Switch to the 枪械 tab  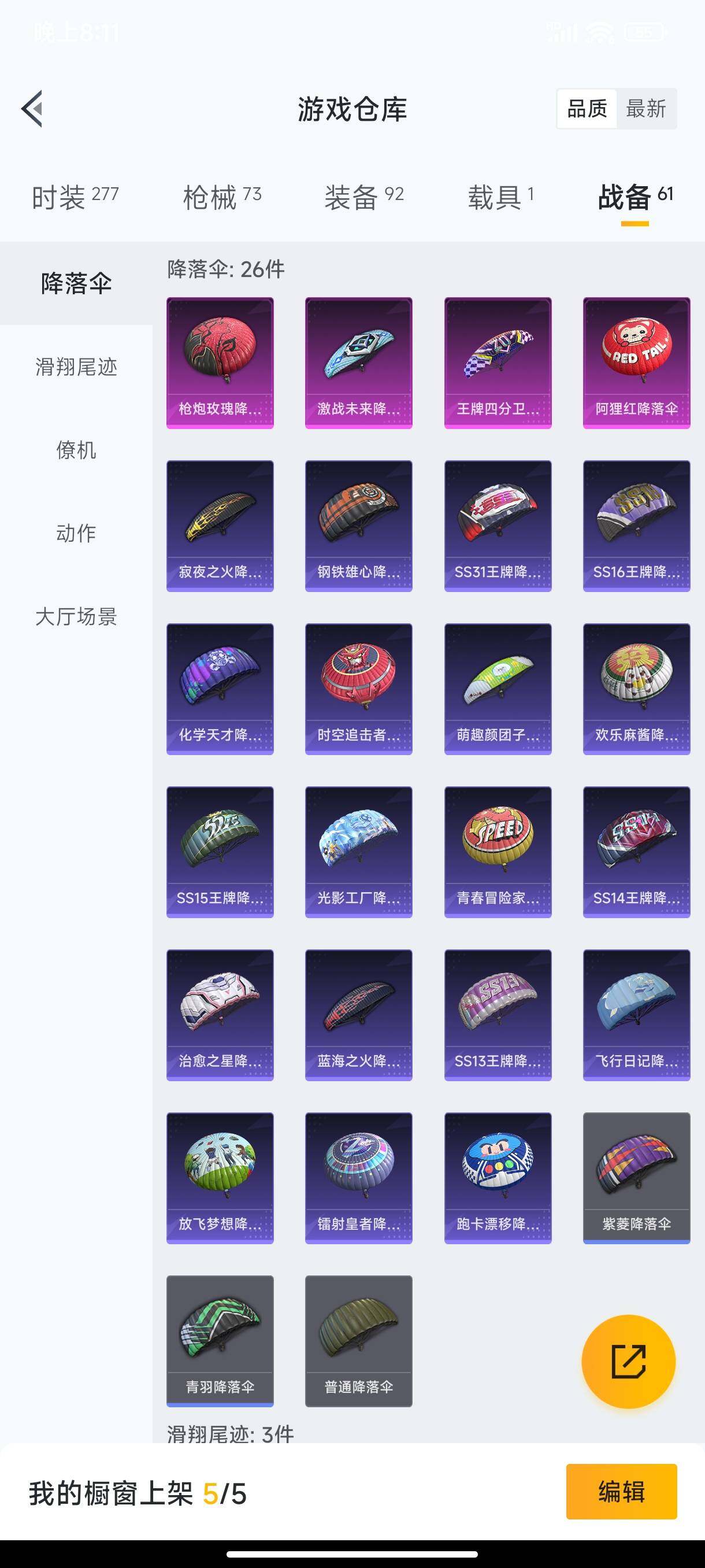pos(222,197)
